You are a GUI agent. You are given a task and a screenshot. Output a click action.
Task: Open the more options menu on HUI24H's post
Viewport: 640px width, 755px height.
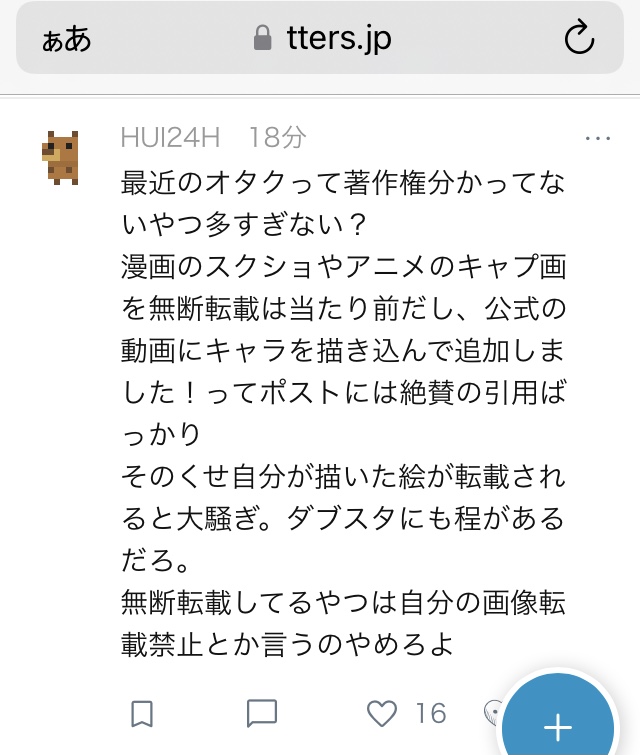597,139
